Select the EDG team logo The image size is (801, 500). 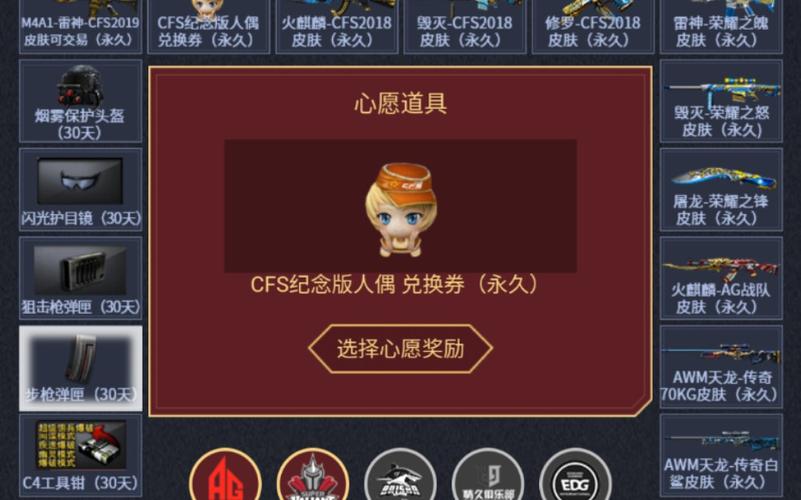(575, 478)
